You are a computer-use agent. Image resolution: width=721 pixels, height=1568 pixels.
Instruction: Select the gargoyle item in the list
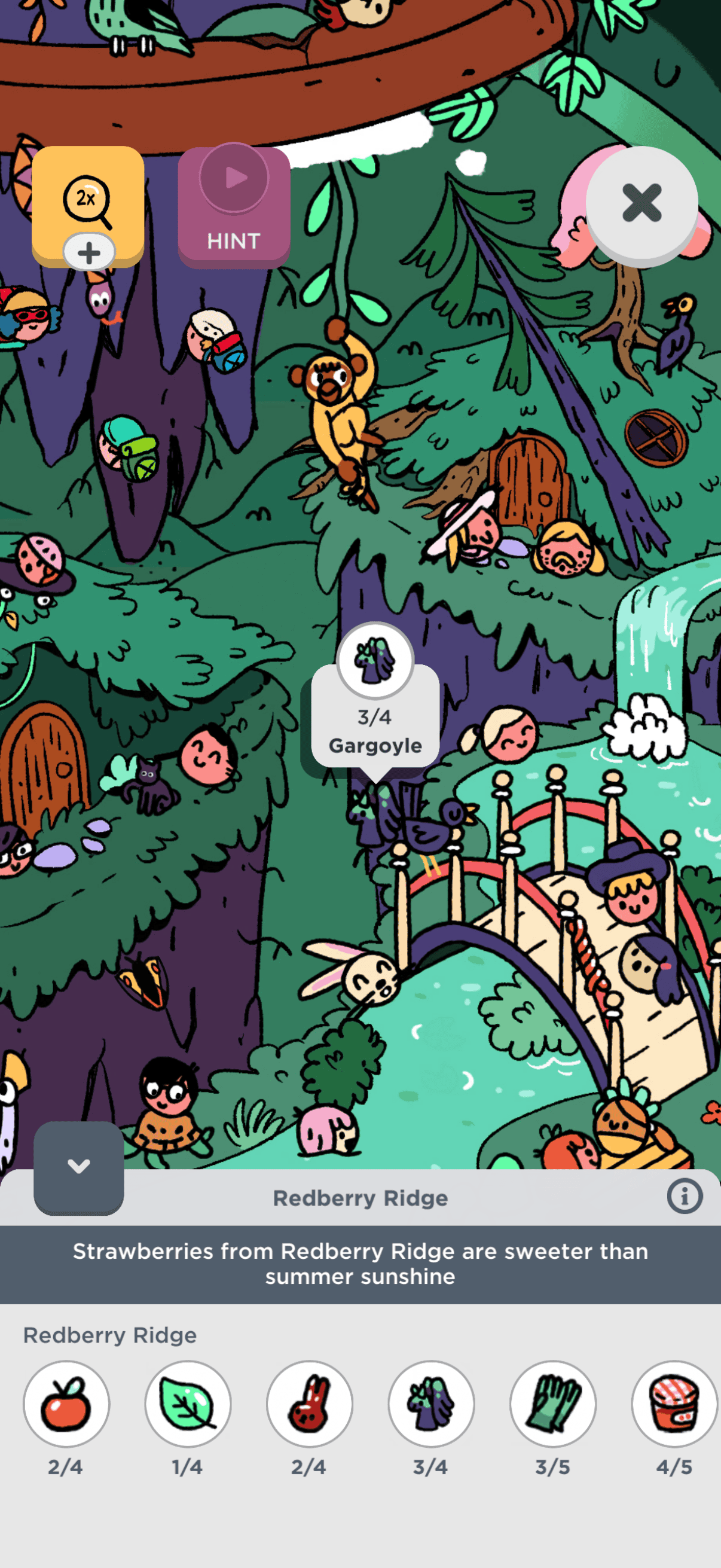coord(431,1403)
